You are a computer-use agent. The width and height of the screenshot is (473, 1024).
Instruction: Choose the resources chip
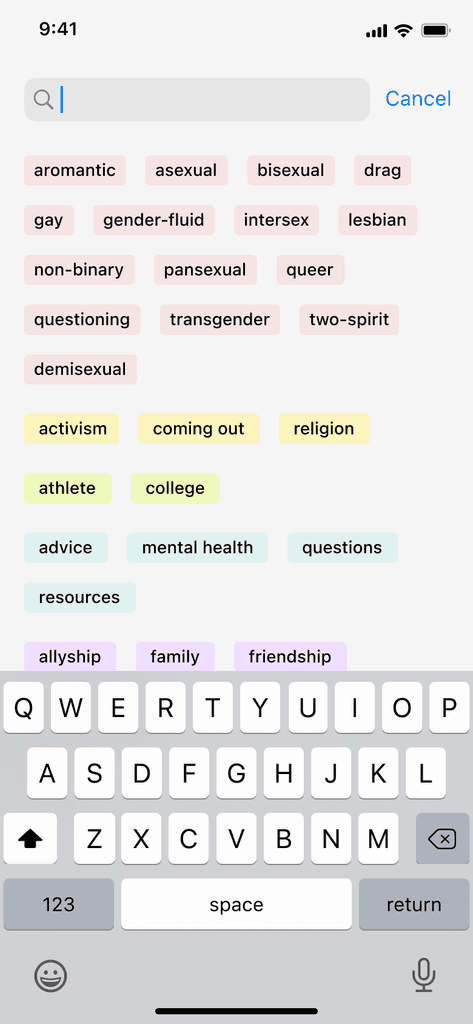click(80, 597)
